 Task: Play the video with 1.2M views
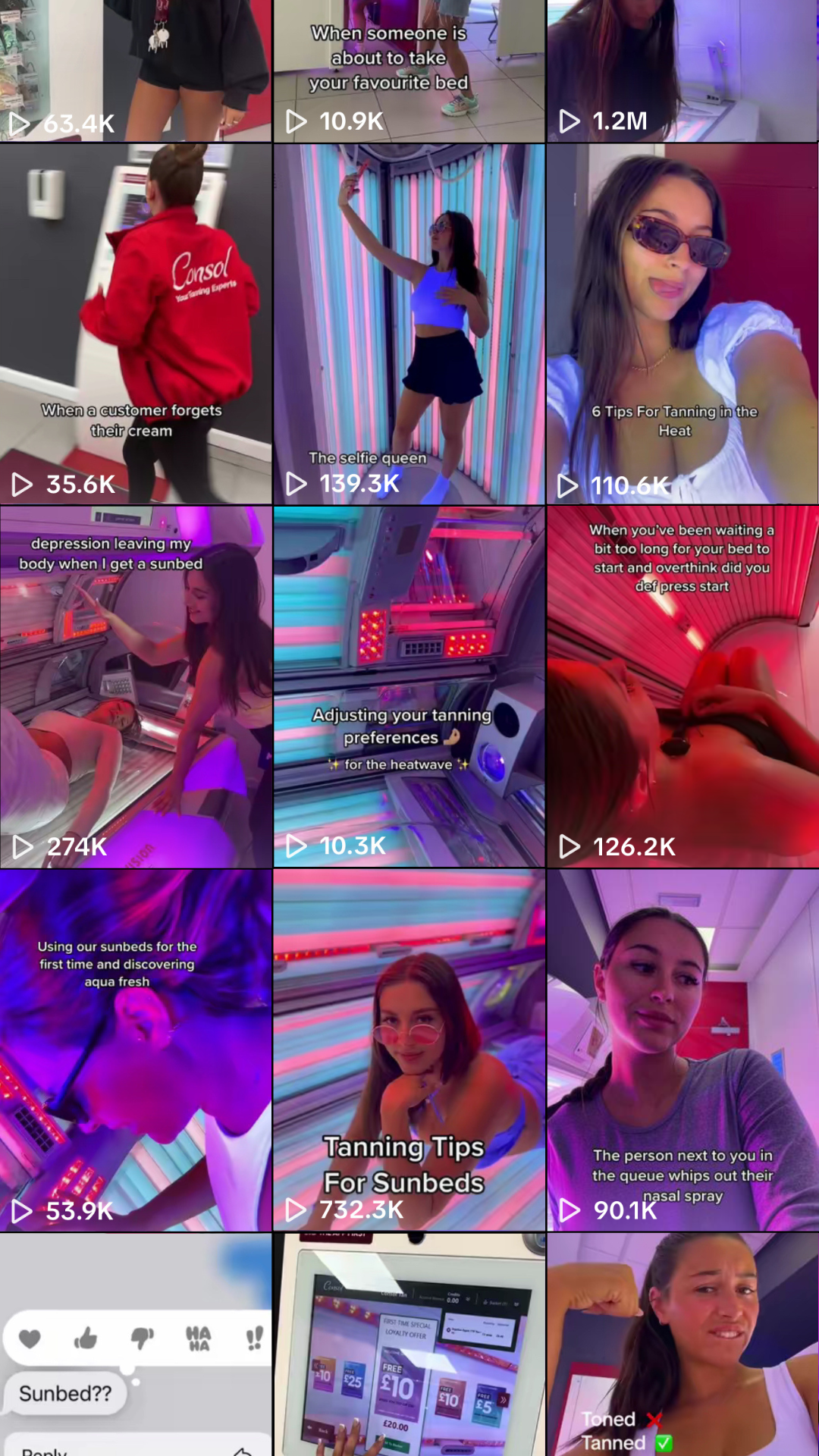tap(682, 70)
